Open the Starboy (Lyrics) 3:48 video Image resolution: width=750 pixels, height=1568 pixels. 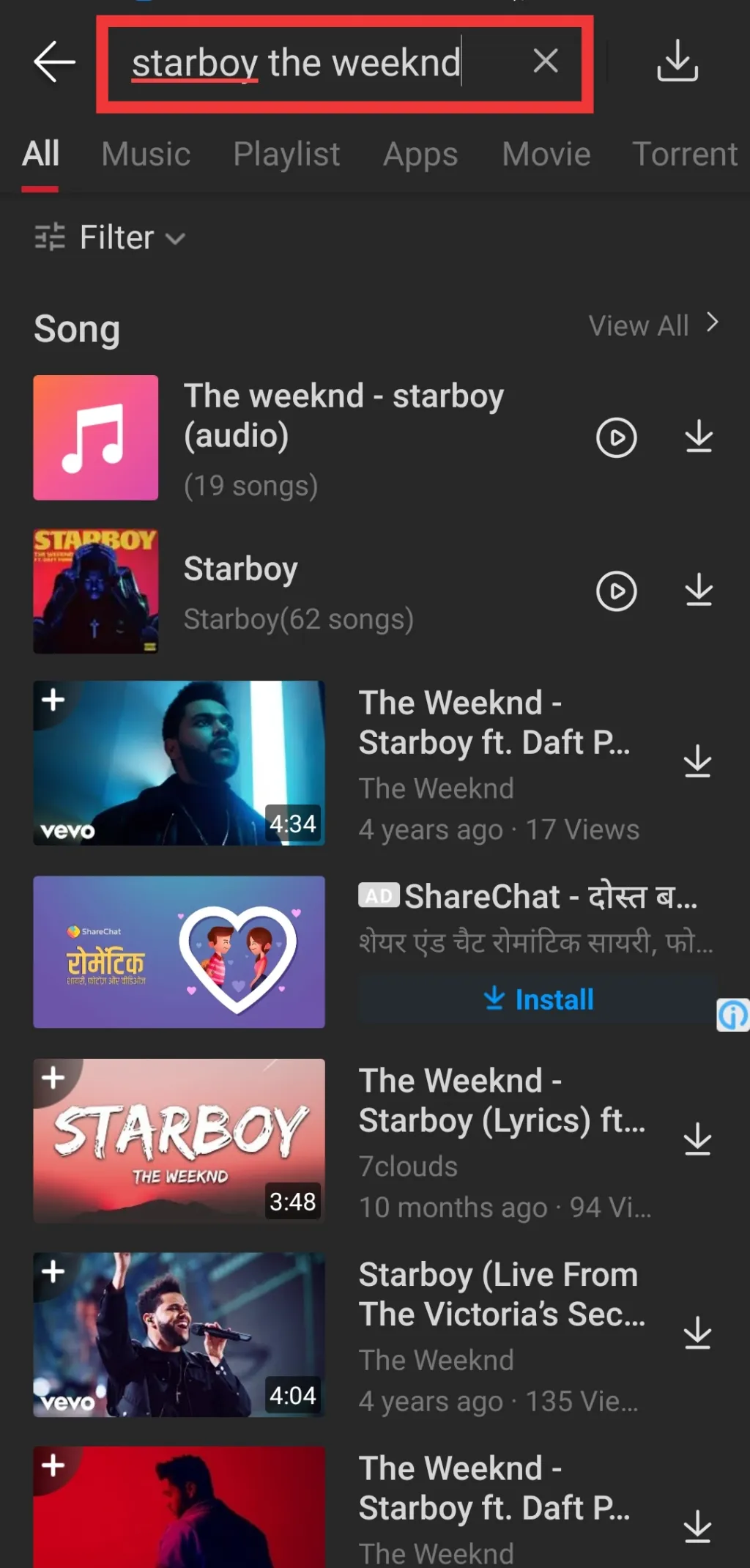point(179,1140)
